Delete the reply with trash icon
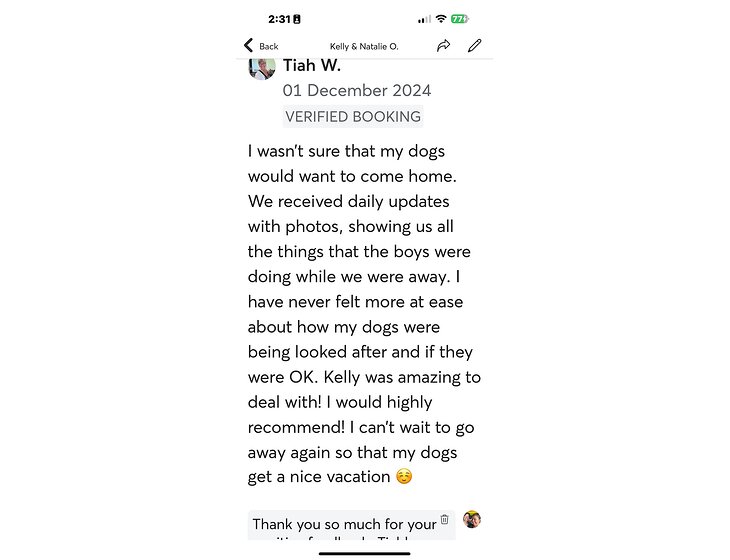 coord(445,520)
